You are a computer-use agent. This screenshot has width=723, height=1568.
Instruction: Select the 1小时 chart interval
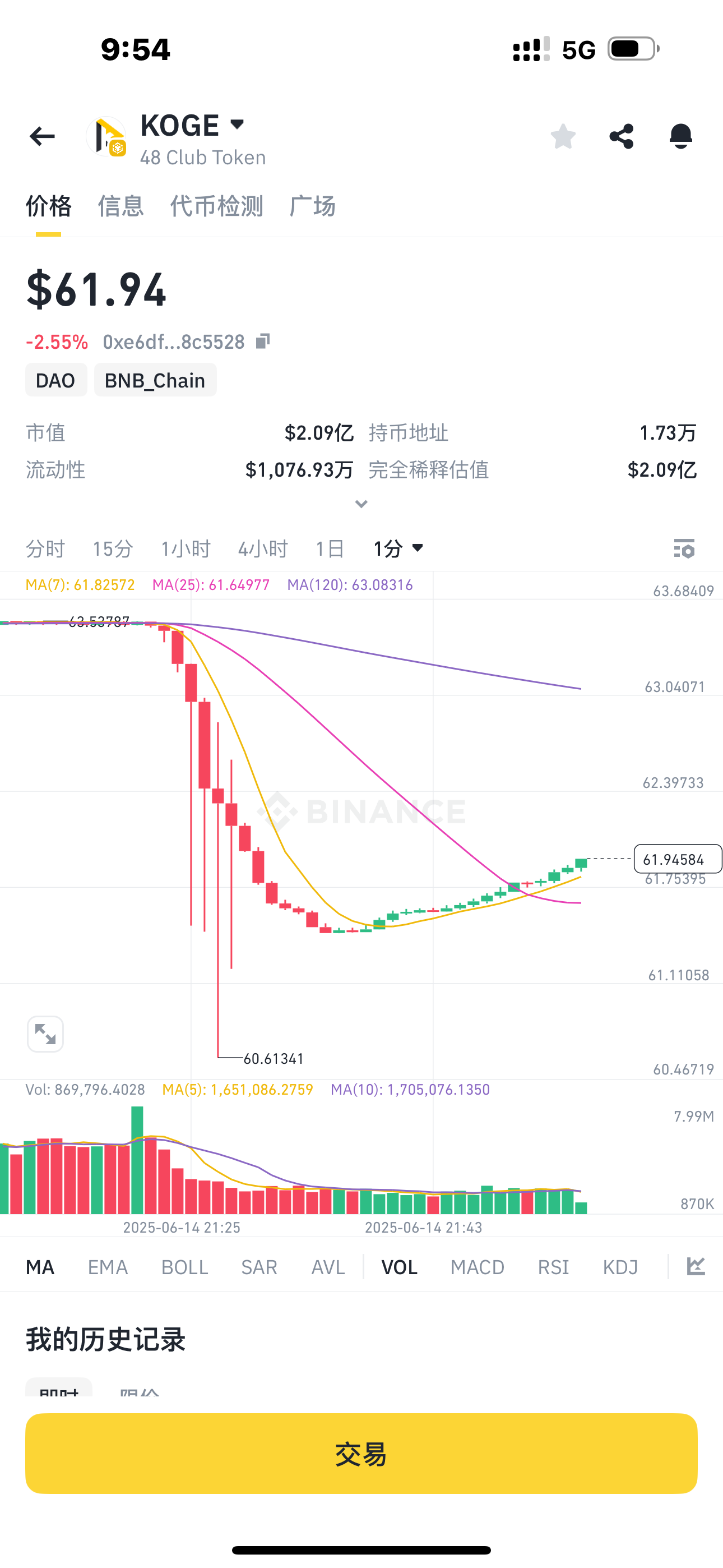[x=186, y=549]
